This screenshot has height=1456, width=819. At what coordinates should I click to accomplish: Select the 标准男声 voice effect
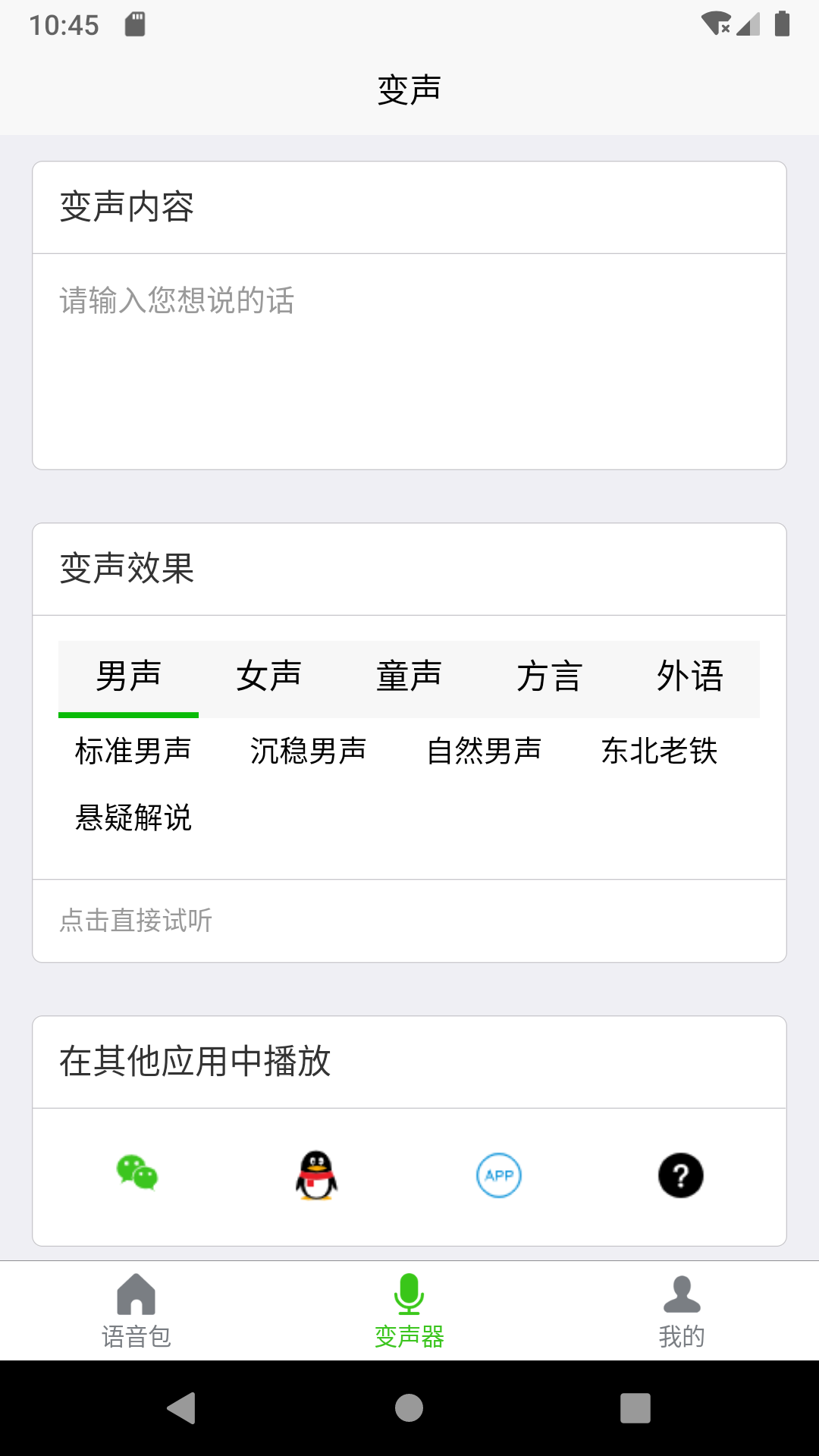click(x=133, y=752)
